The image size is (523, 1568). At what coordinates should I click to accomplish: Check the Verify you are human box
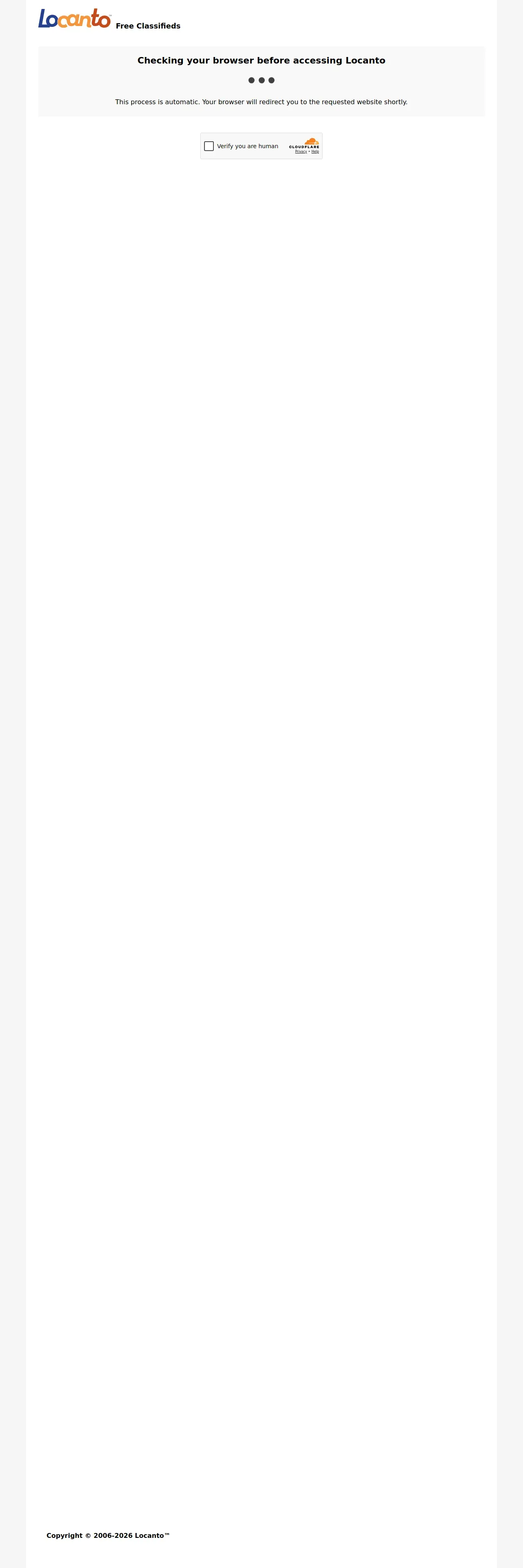click(209, 146)
